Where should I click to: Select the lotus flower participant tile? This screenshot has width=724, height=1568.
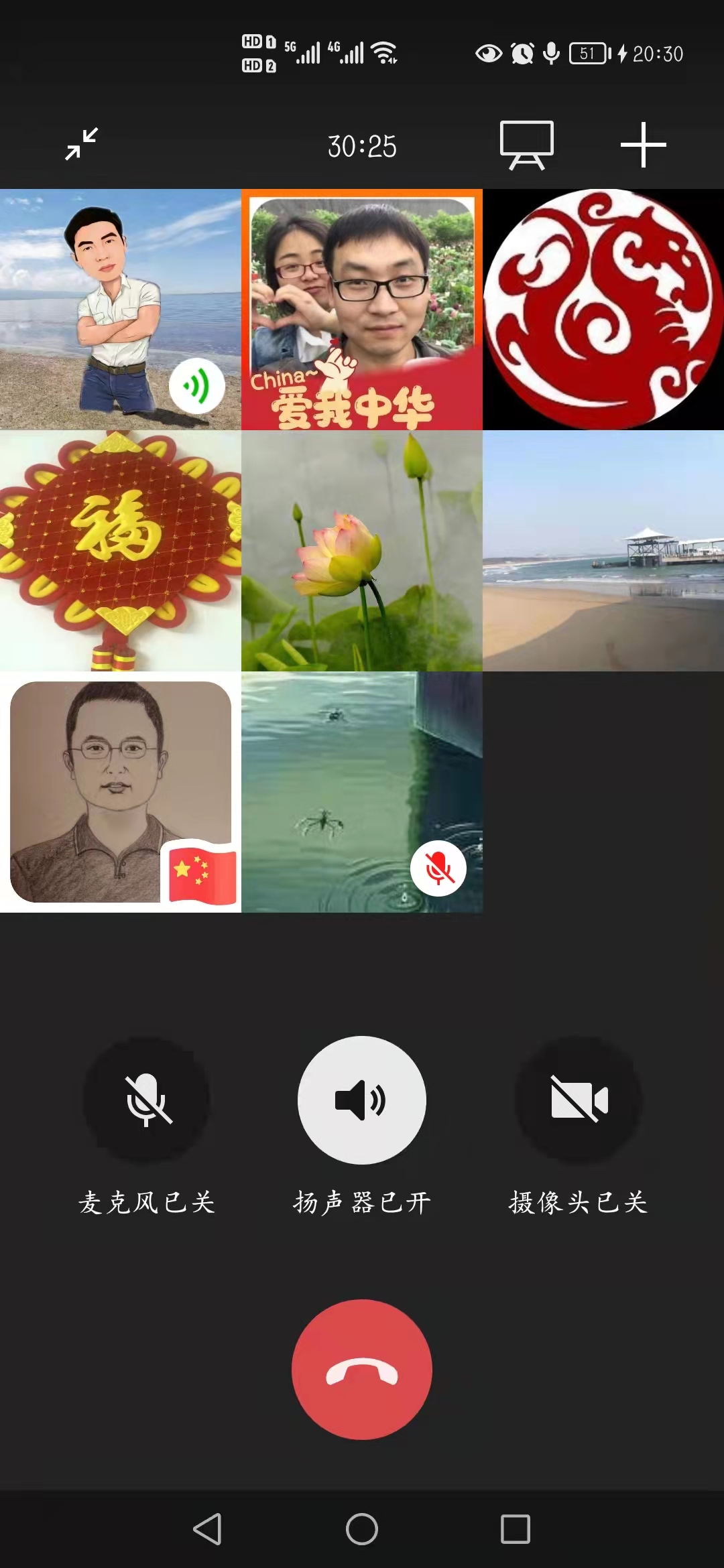[x=362, y=551]
